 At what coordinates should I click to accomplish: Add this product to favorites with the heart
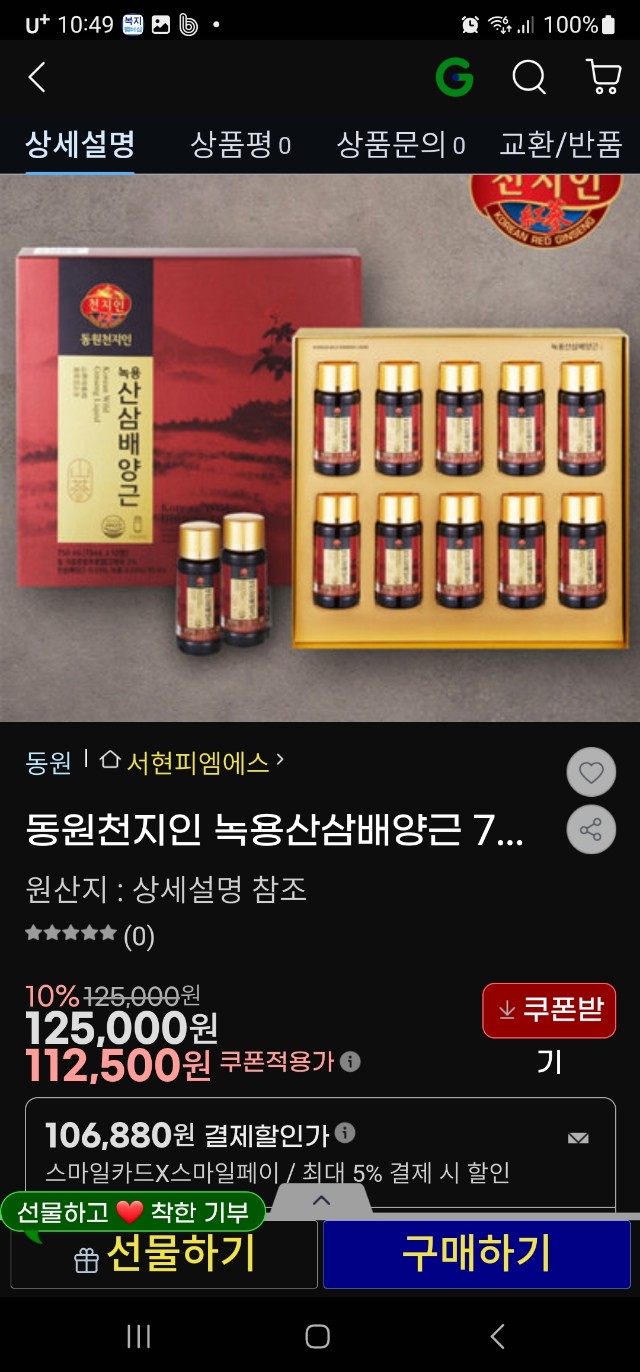[591, 772]
